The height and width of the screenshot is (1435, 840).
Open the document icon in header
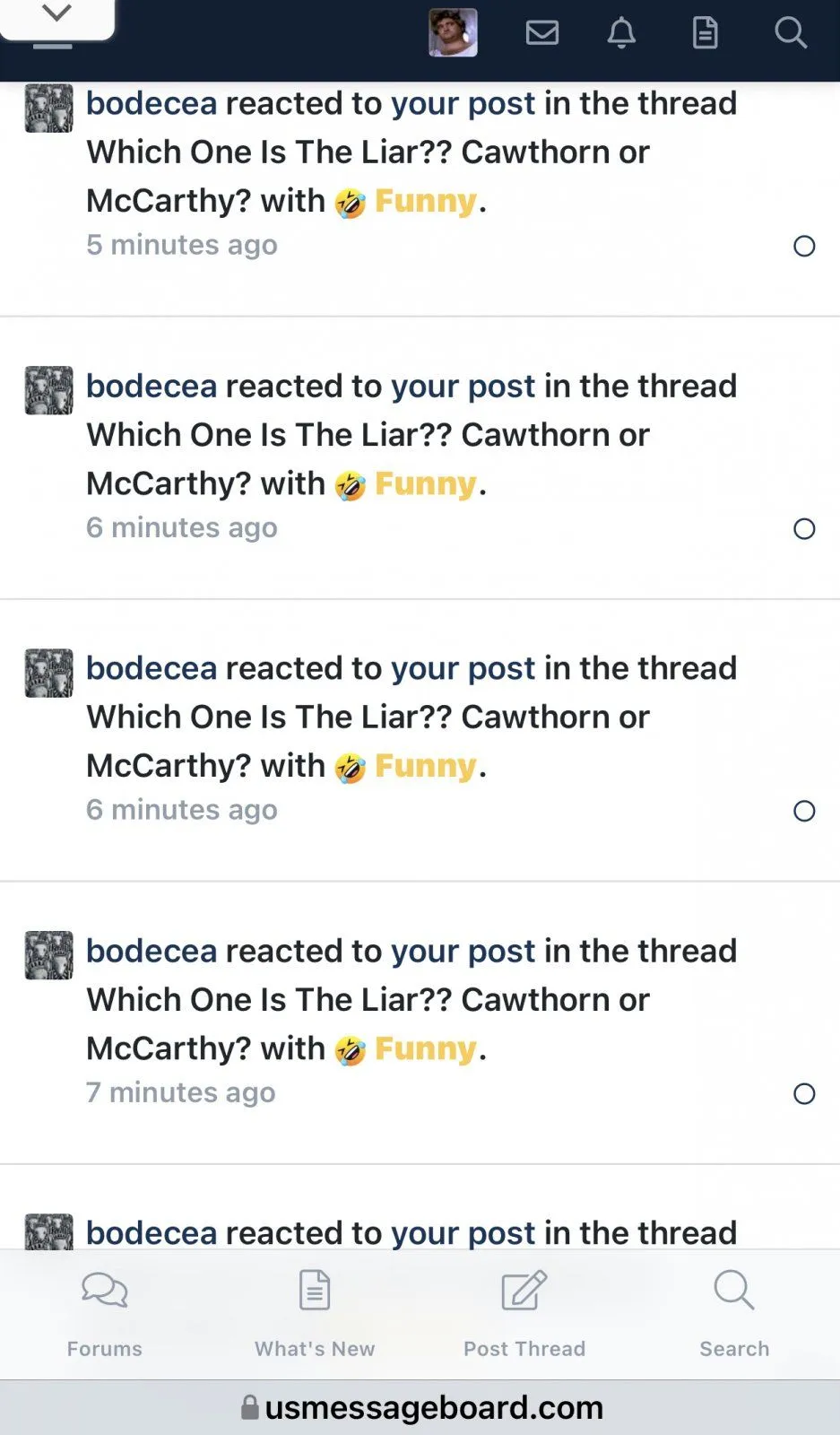coord(706,33)
